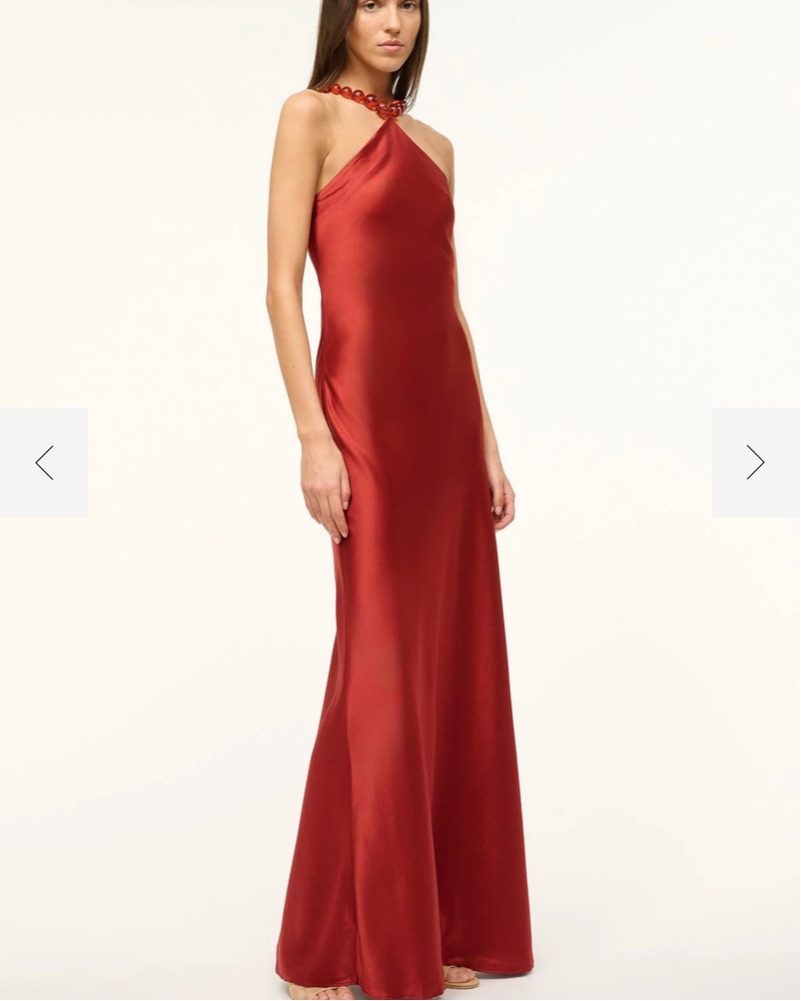Go to the previous product photo
801x1001 pixels.
[x=44, y=462]
